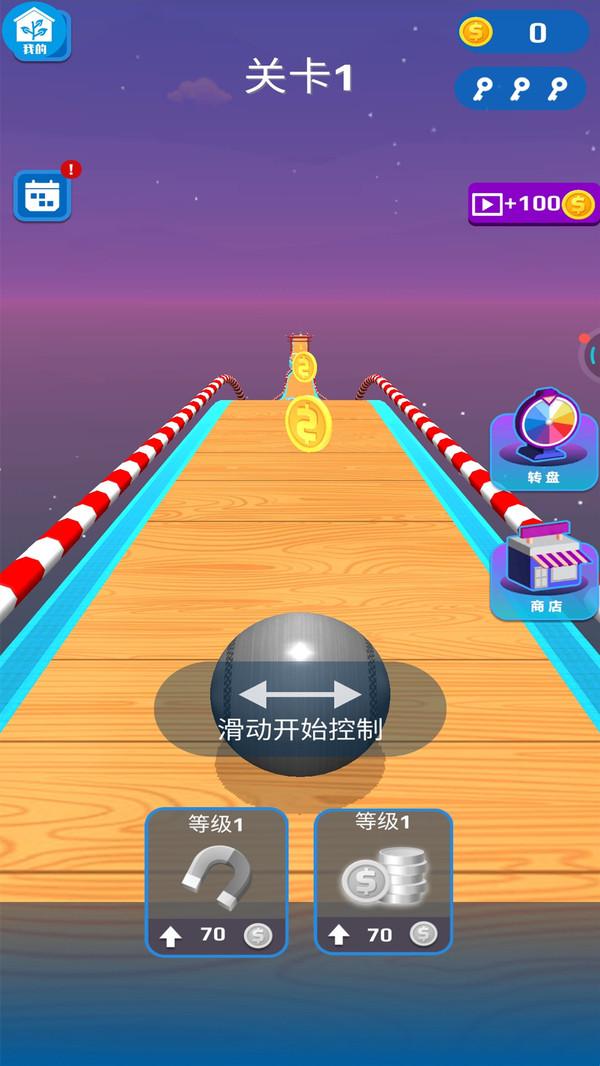The height and width of the screenshot is (1066, 600).
Task: Open the daily calendar check-in
Action: point(42,196)
